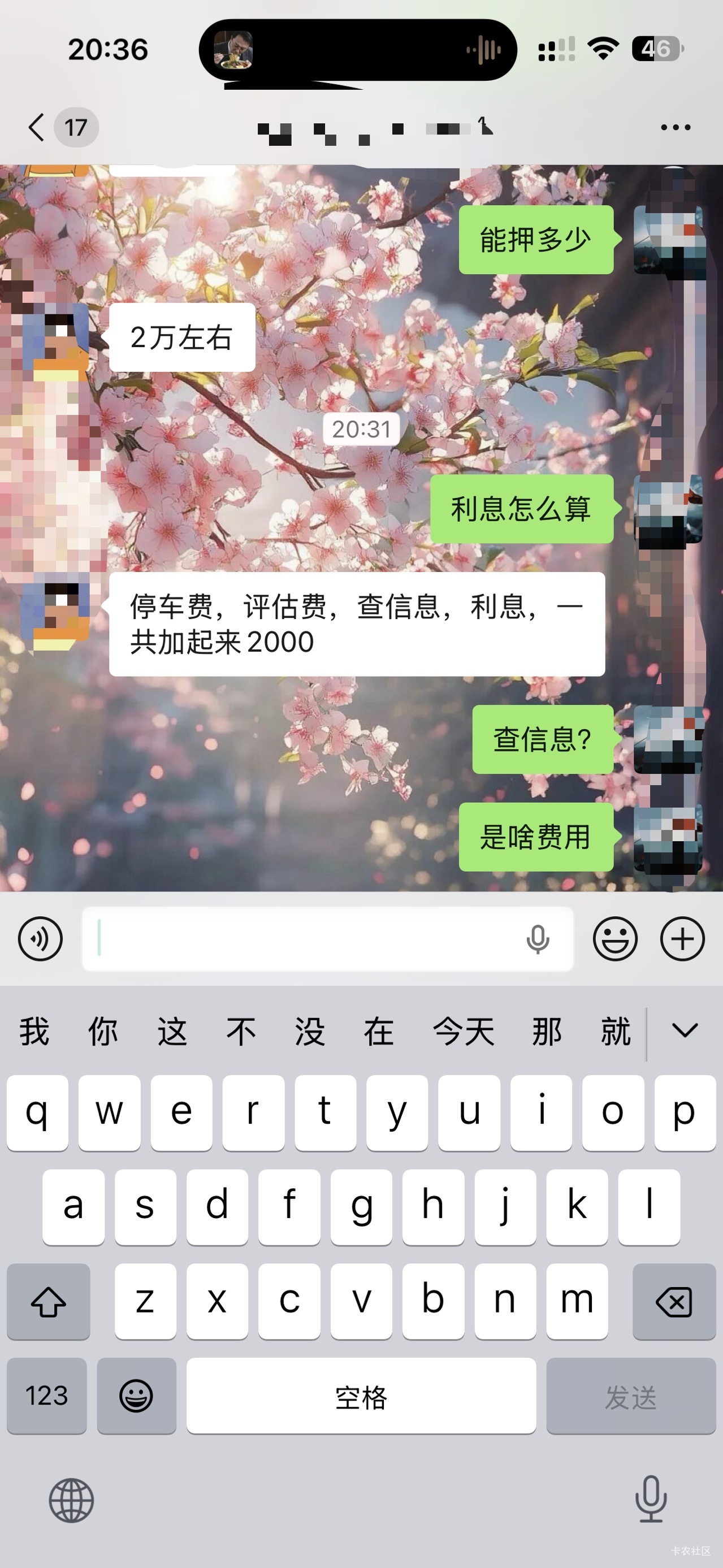Screen dimensions: 723x1568
Task: Start keyboard dictation with the microphone
Action: click(x=651, y=1499)
